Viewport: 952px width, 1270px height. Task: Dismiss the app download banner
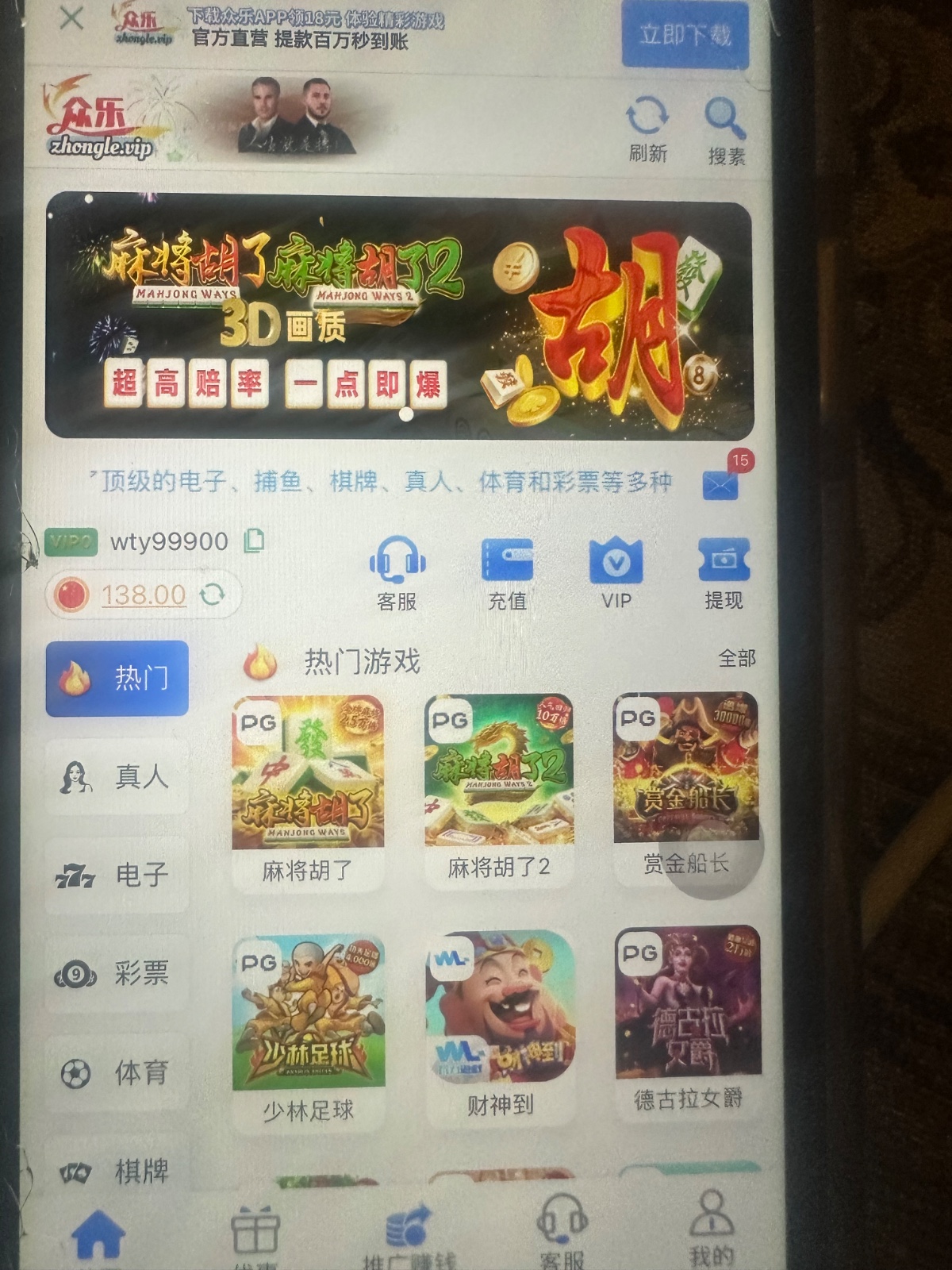point(71,17)
